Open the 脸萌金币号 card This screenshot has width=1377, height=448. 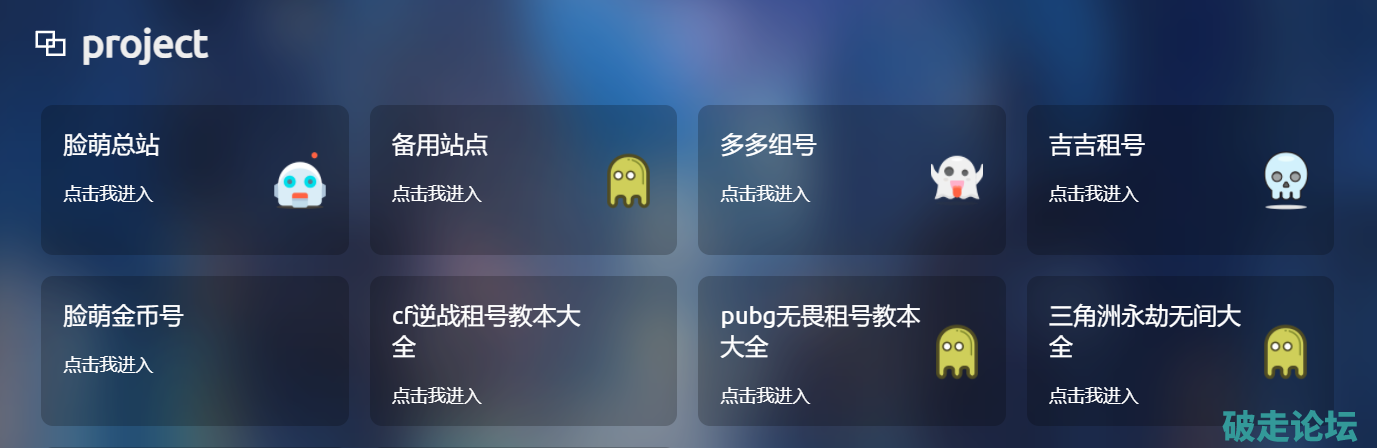tap(194, 350)
